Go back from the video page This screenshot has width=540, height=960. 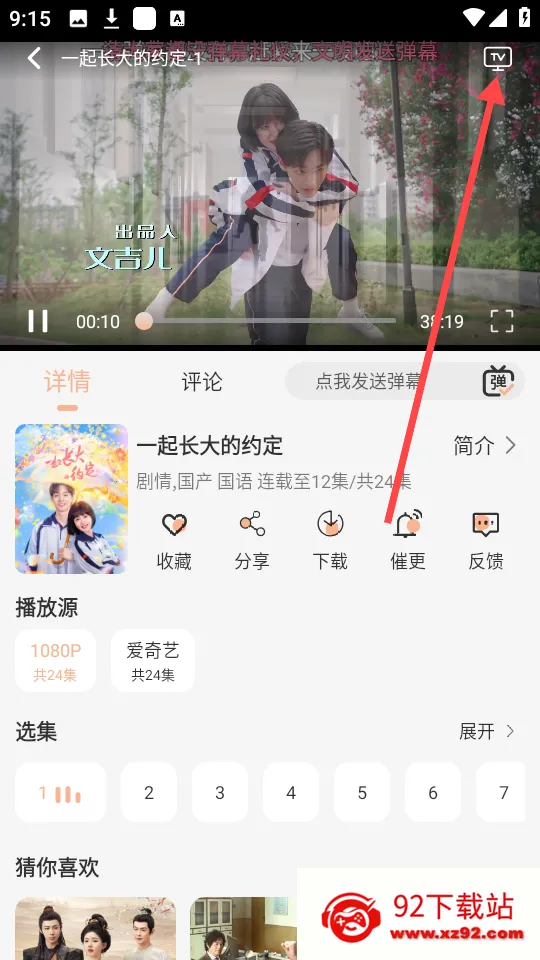pyautogui.click(x=34, y=59)
